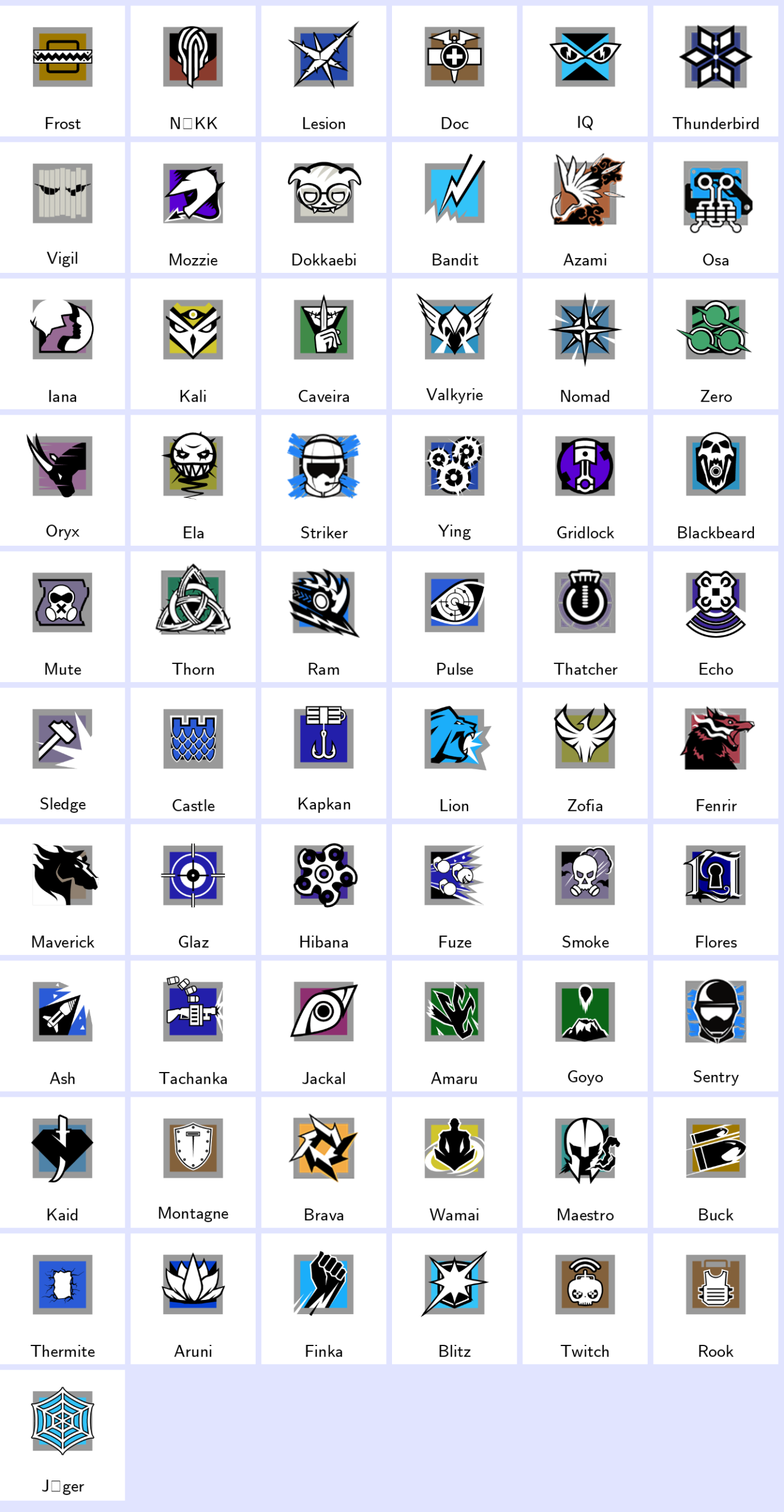Image resolution: width=784 pixels, height=1512 pixels.
Task: Choose Tachanka from the grid
Action: pos(193,1027)
